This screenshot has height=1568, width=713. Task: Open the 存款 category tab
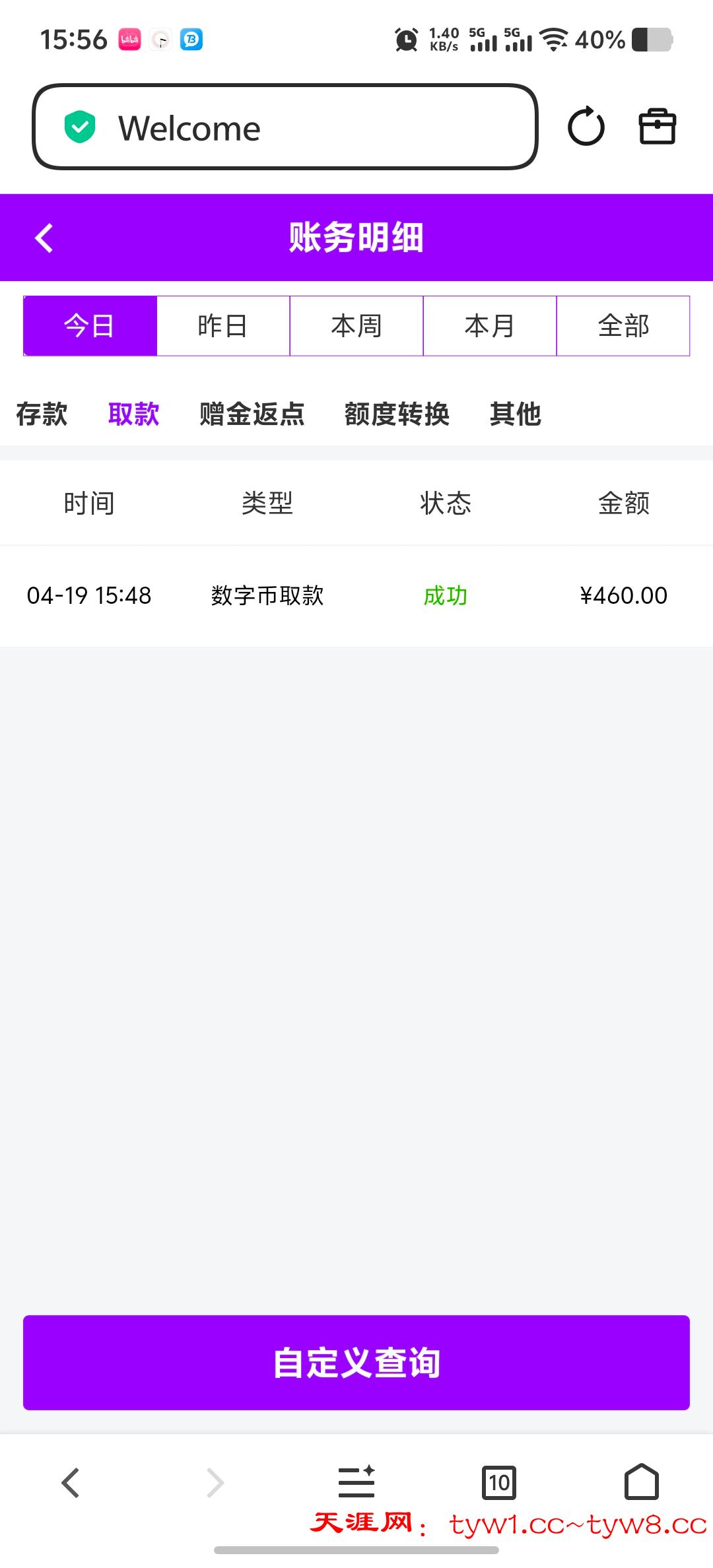tap(42, 414)
